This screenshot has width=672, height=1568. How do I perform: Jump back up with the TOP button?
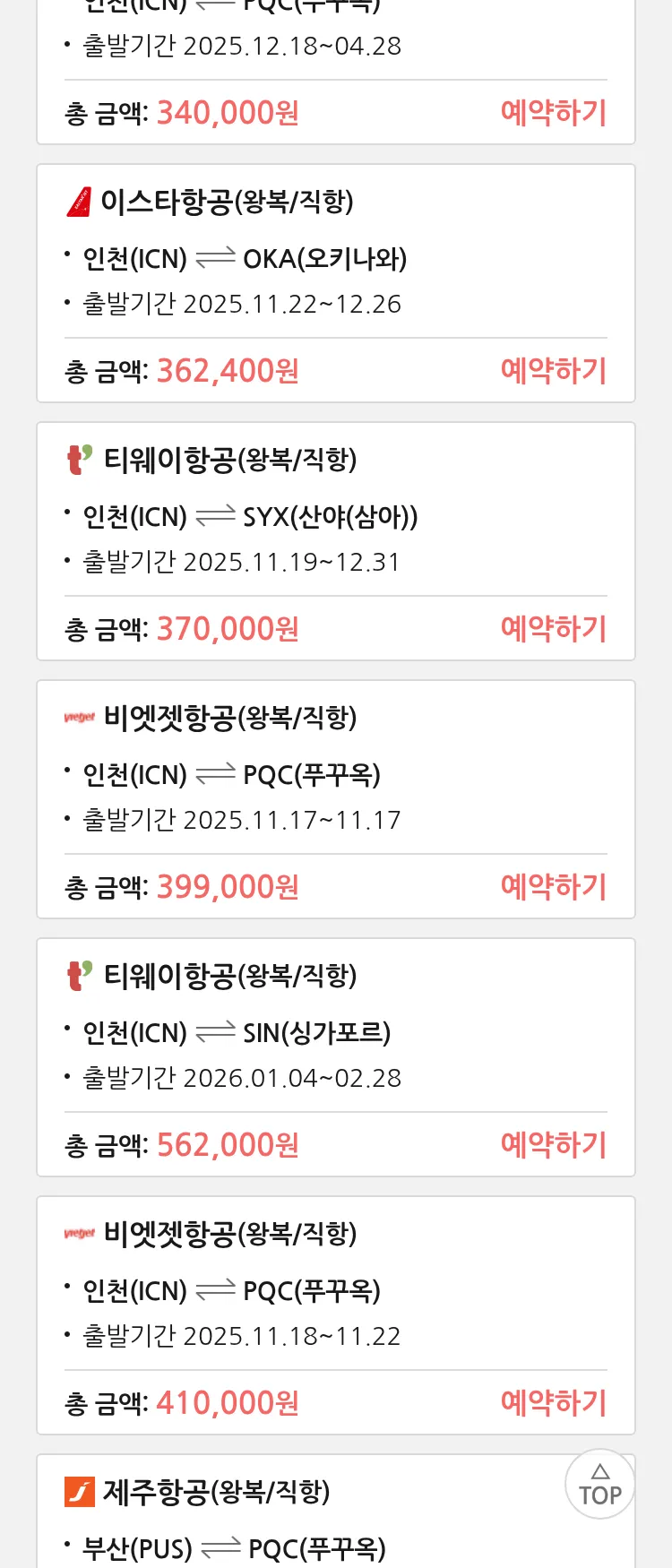pos(599,1485)
